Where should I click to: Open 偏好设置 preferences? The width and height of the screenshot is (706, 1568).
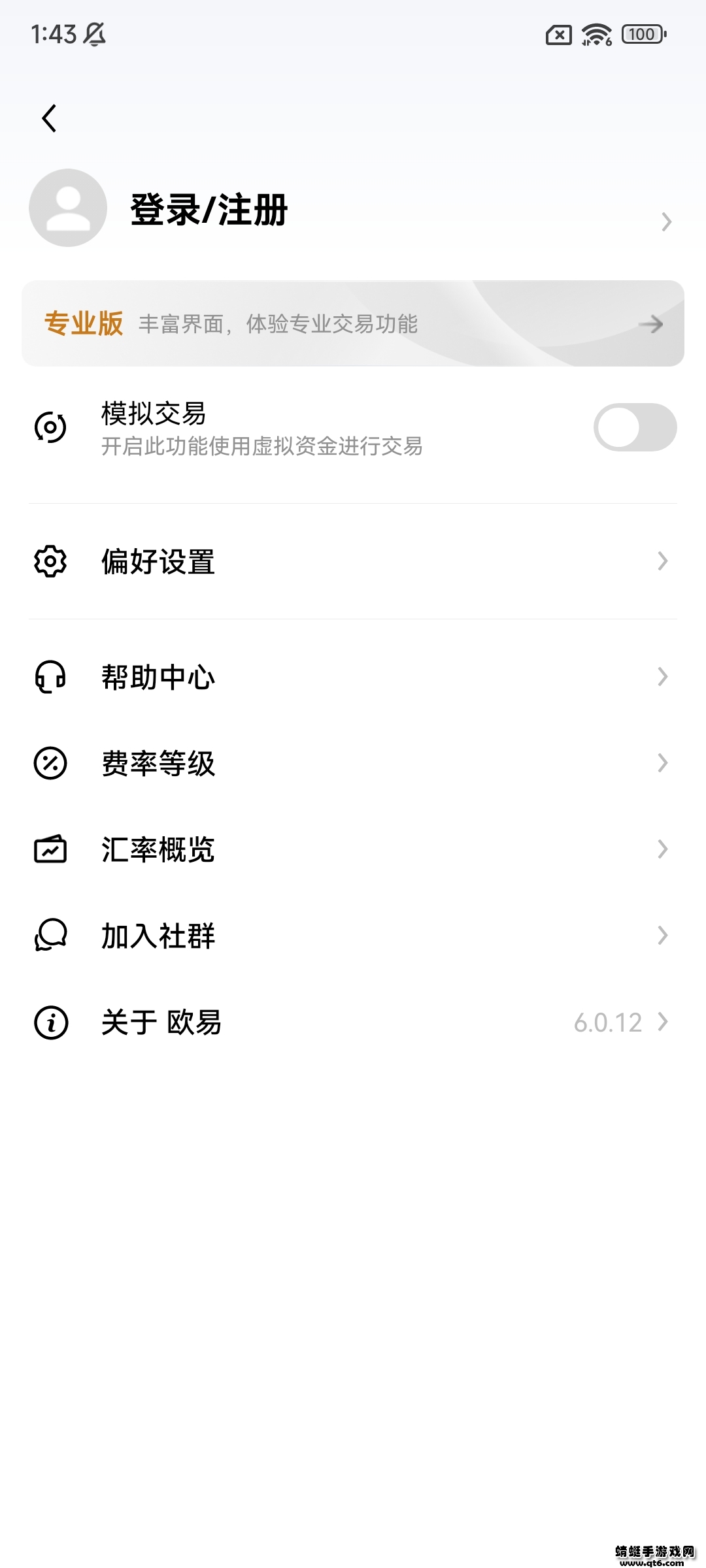(353, 561)
